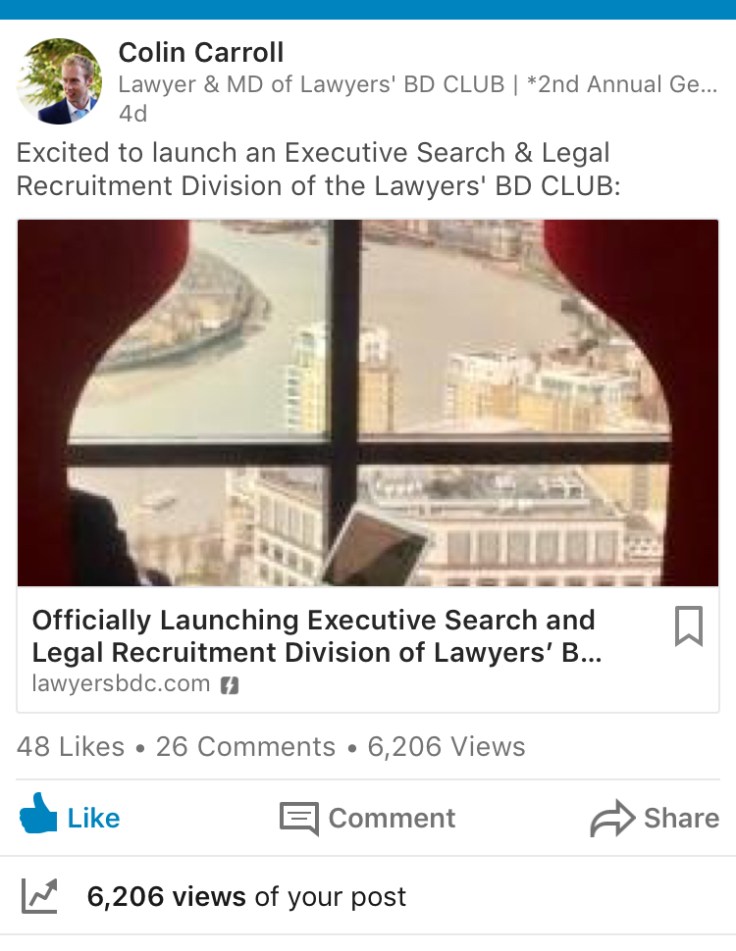736x951 pixels.
Task: Bookmark the Executive Search article
Action: [688, 627]
